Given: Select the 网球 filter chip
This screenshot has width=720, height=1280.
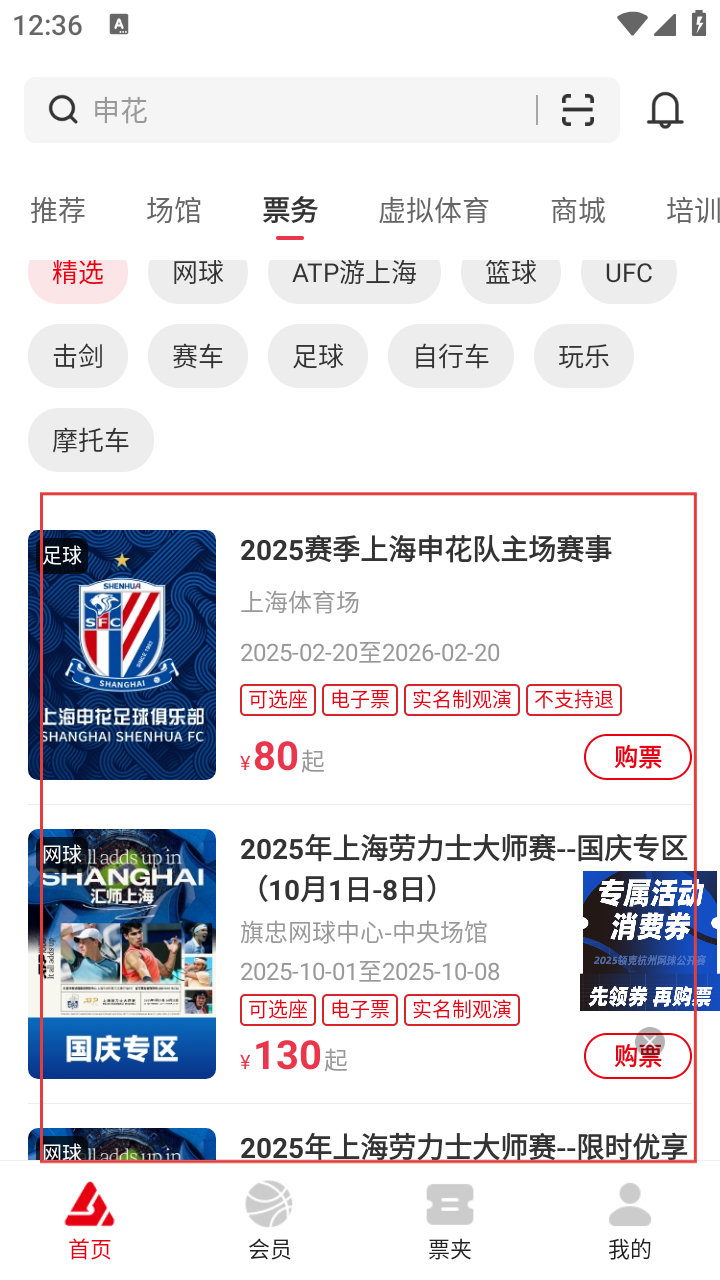Looking at the screenshot, I should tap(198, 273).
